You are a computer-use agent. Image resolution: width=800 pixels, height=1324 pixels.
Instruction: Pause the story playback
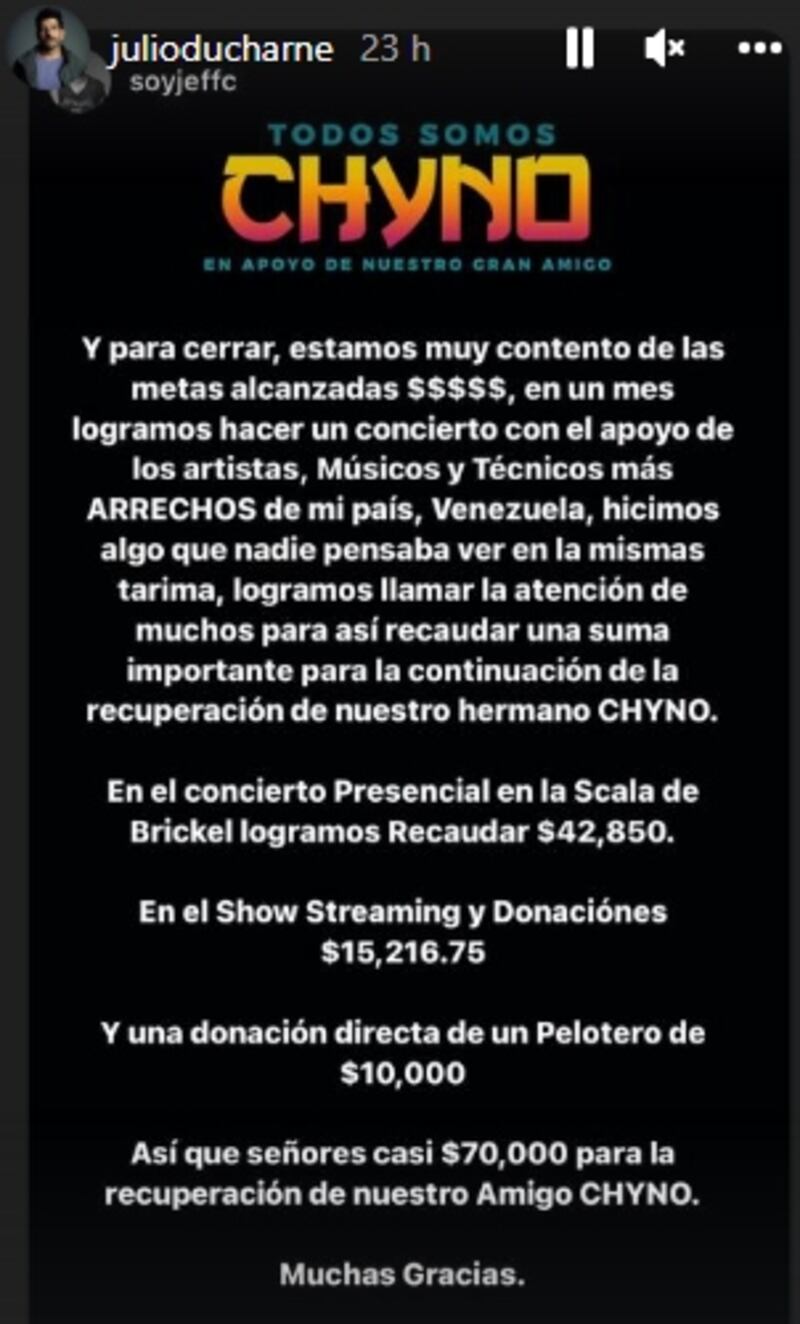coord(580,48)
